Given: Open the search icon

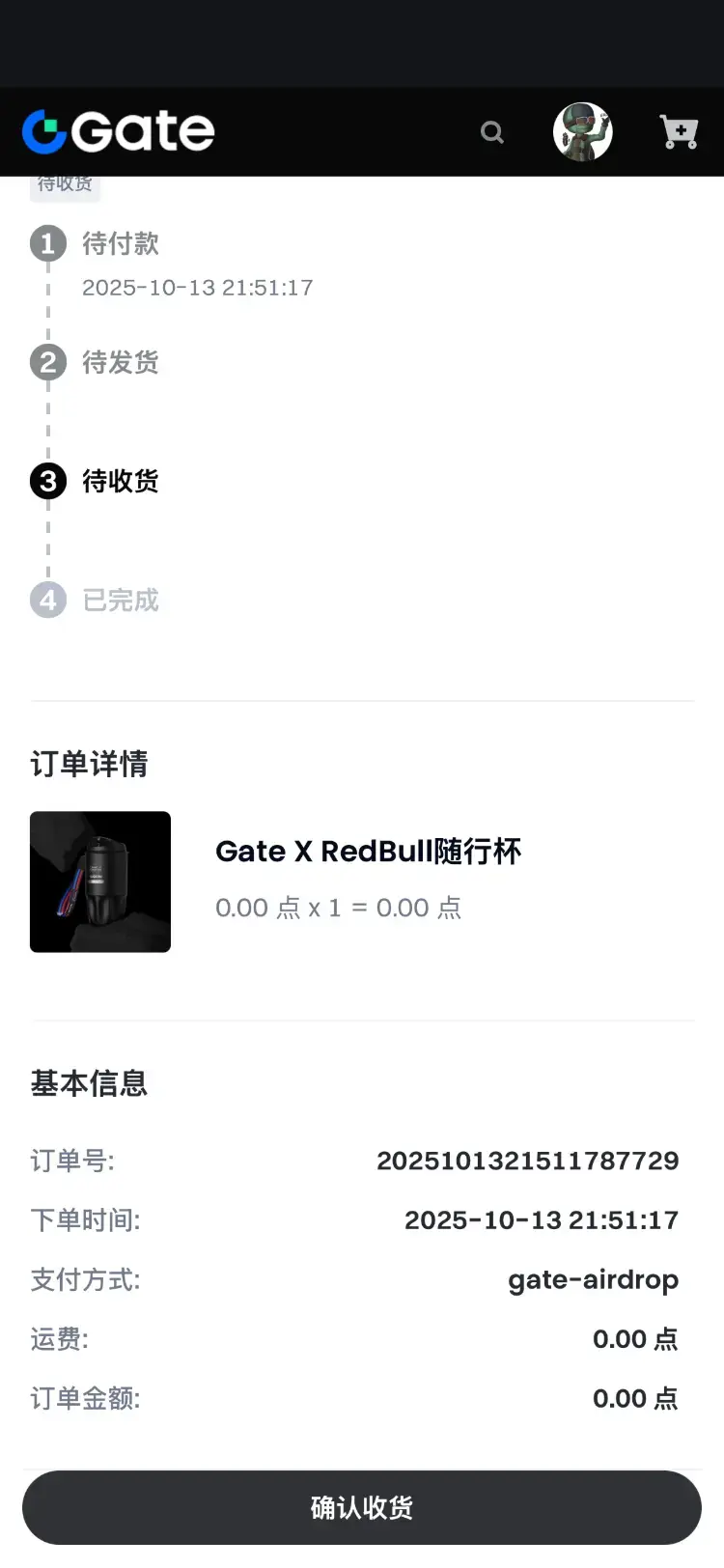Looking at the screenshot, I should click(x=491, y=131).
